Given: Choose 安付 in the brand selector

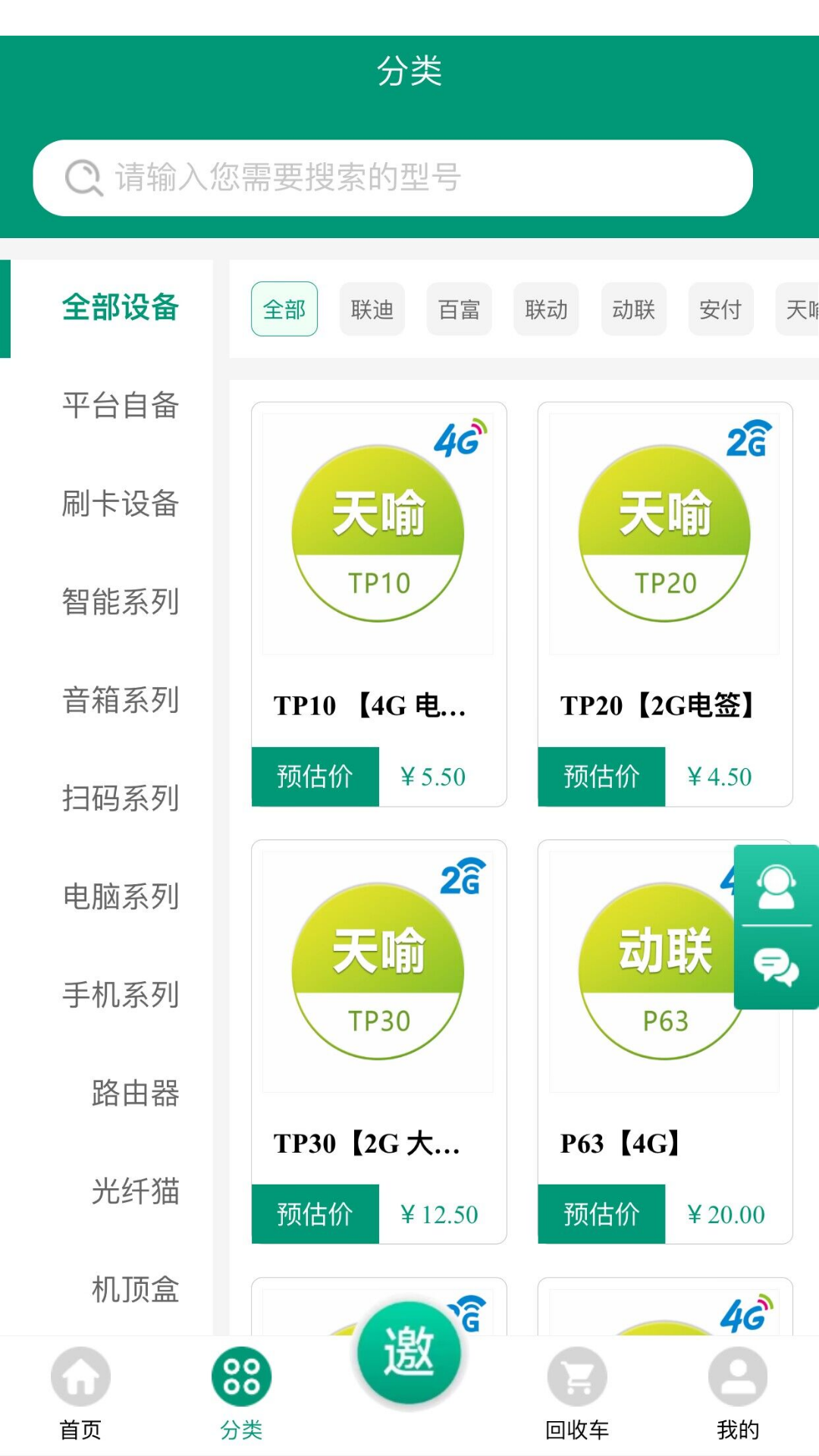Looking at the screenshot, I should pos(720,309).
